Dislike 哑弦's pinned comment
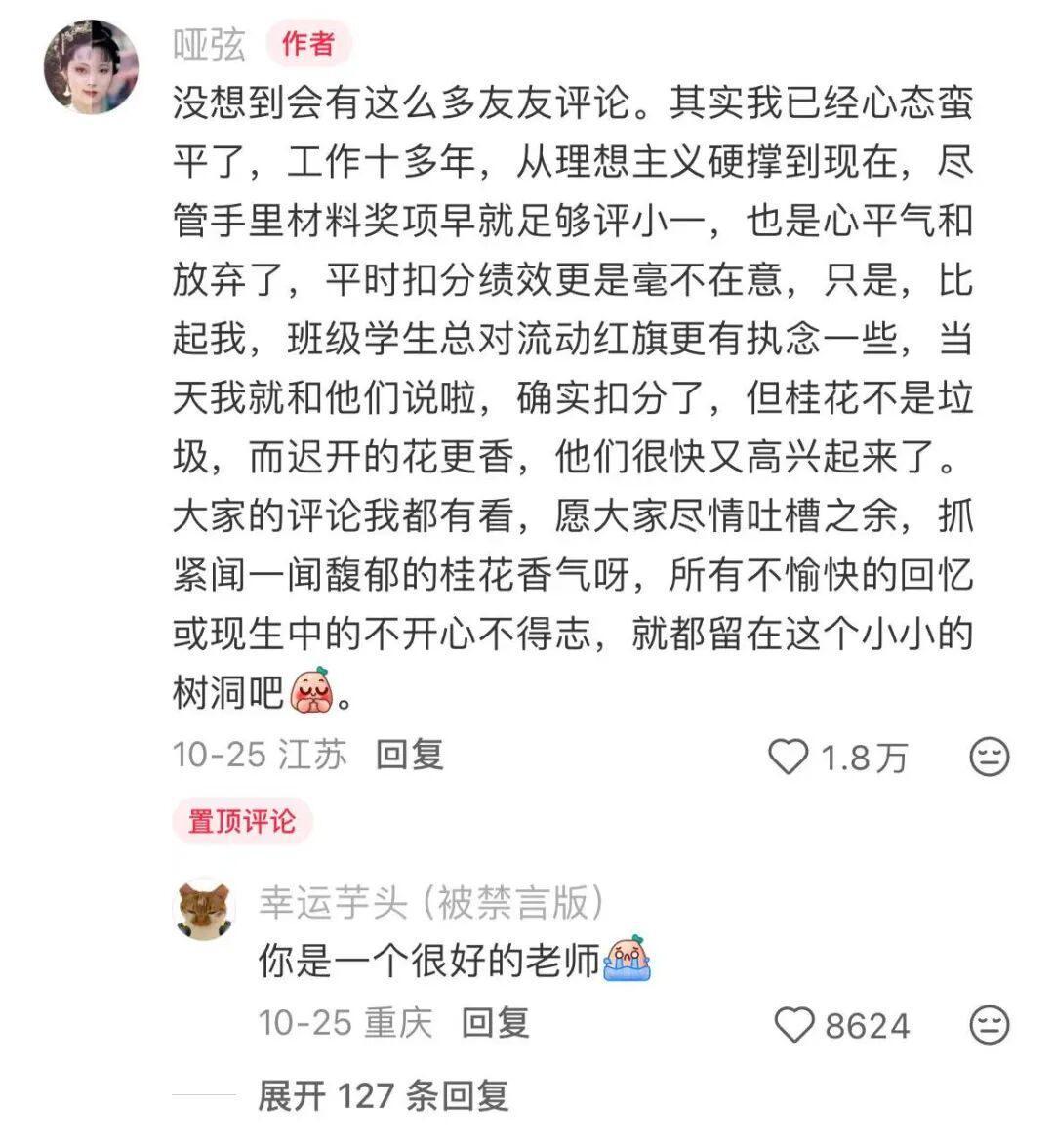The width and height of the screenshot is (1054, 1148). pyautogui.click(x=989, y=757)
